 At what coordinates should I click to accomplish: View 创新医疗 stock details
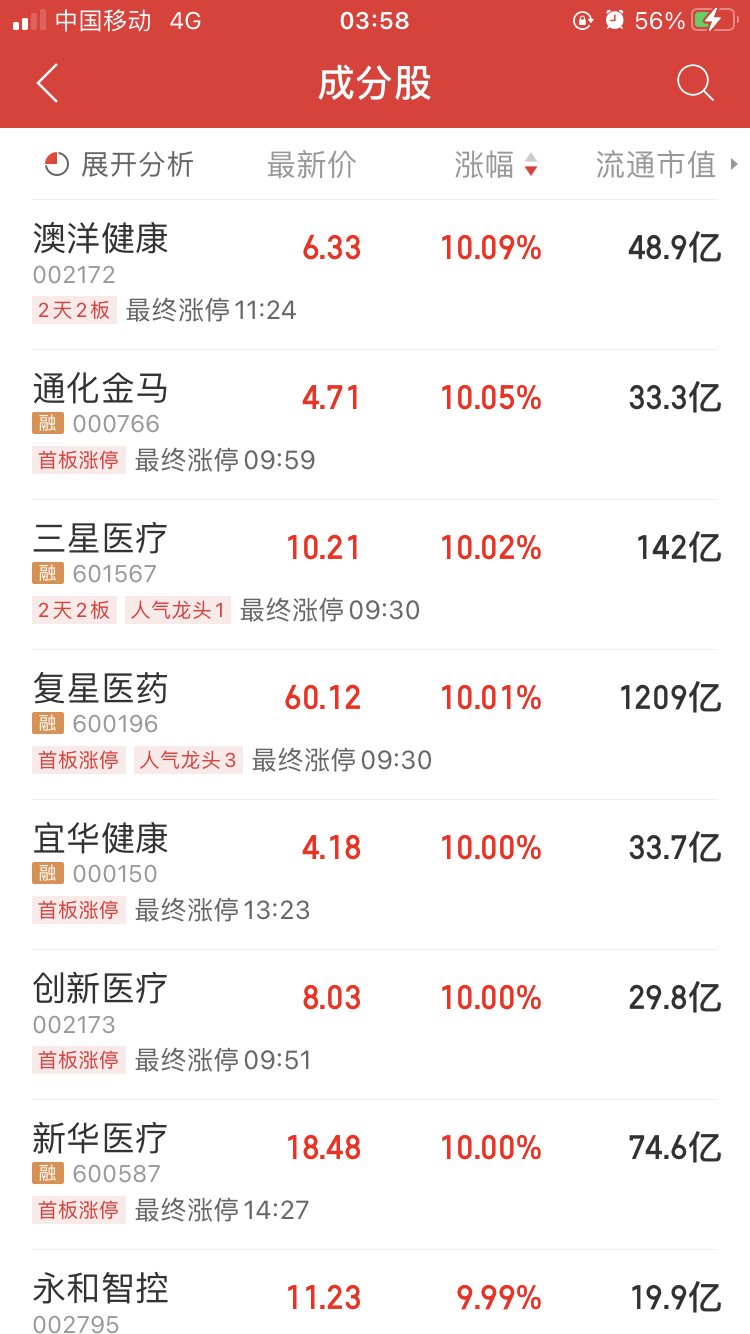[x=375, y=1025]
